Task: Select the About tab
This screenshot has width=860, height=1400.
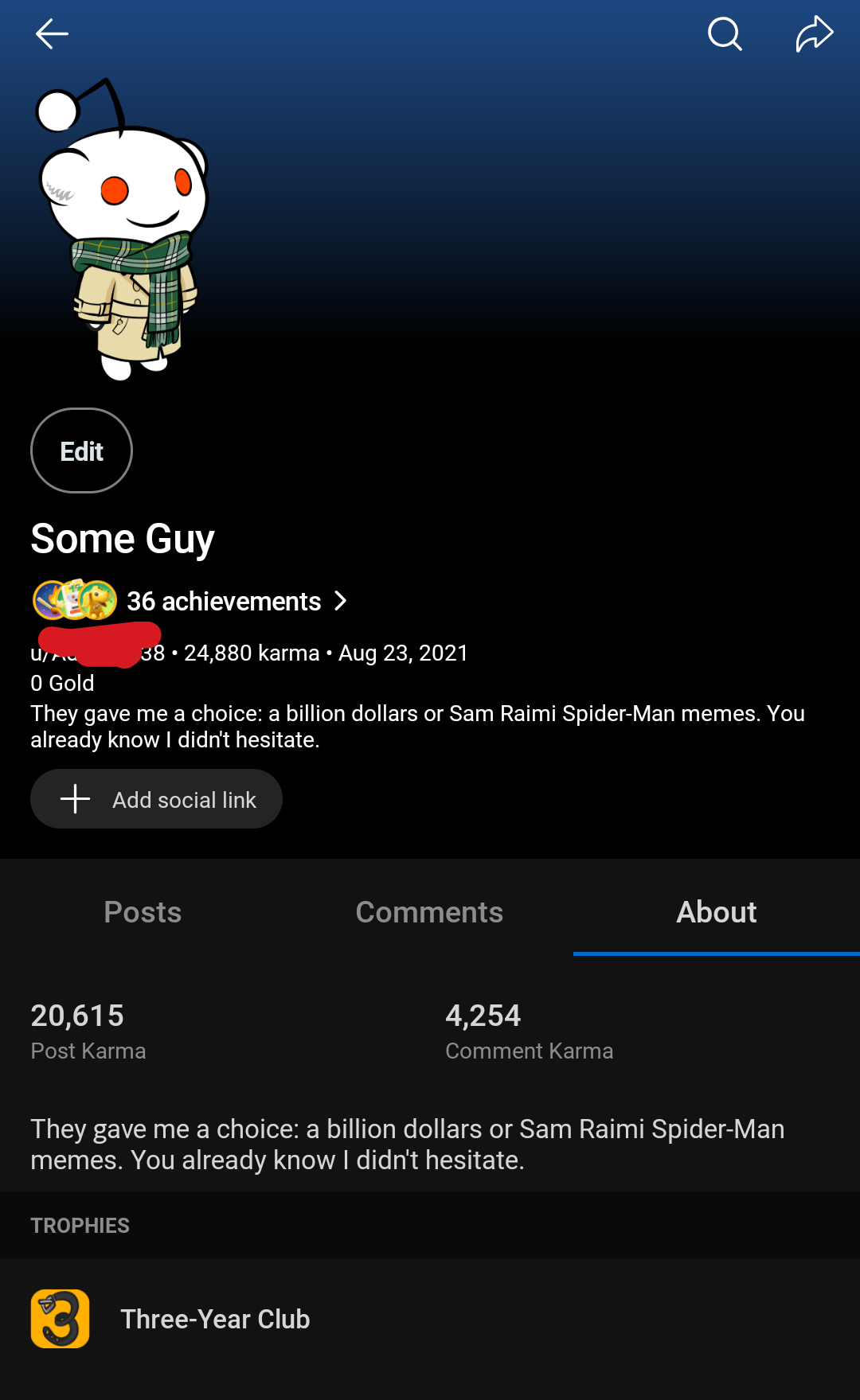Action: click(x=717, y=912)
